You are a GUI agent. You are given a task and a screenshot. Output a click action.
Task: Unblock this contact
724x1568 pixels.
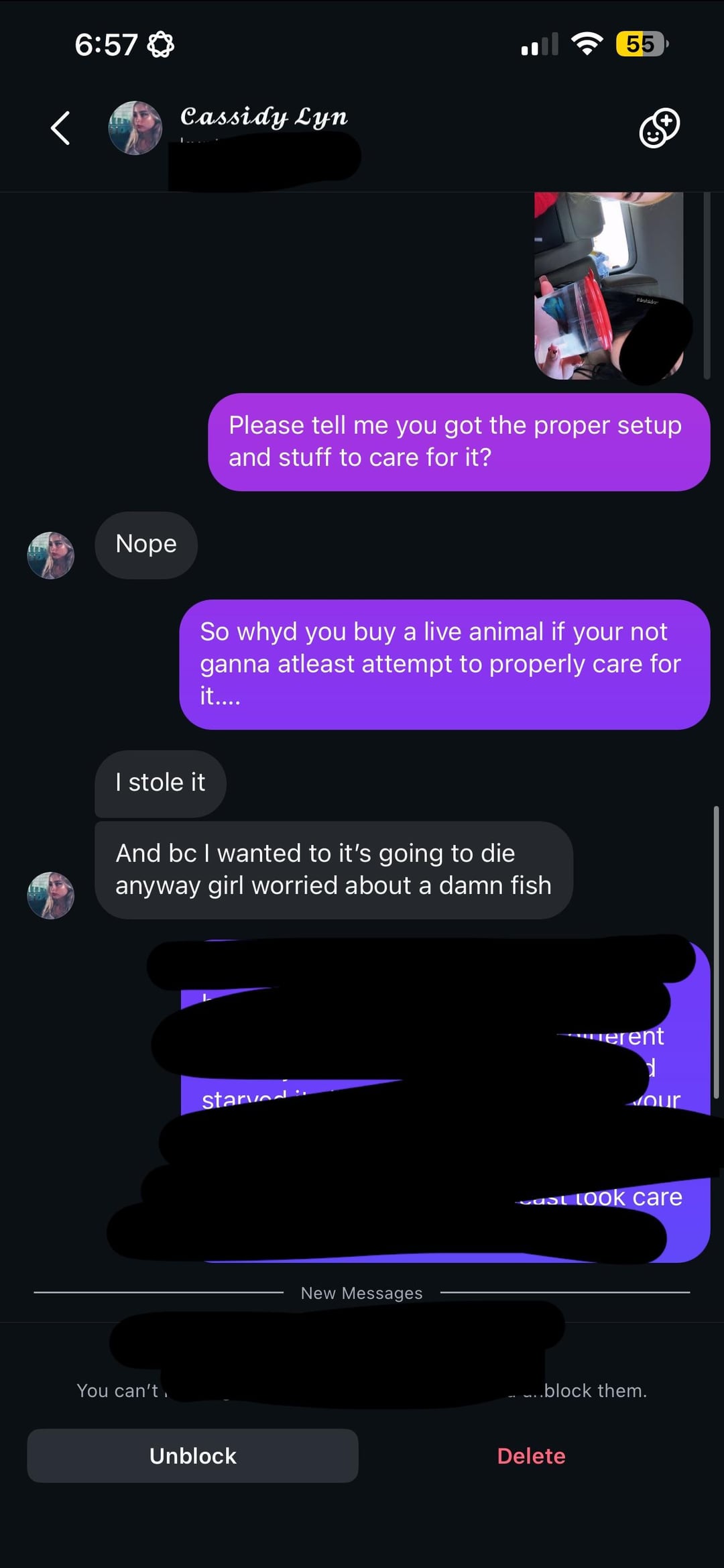click(192, 1456)
